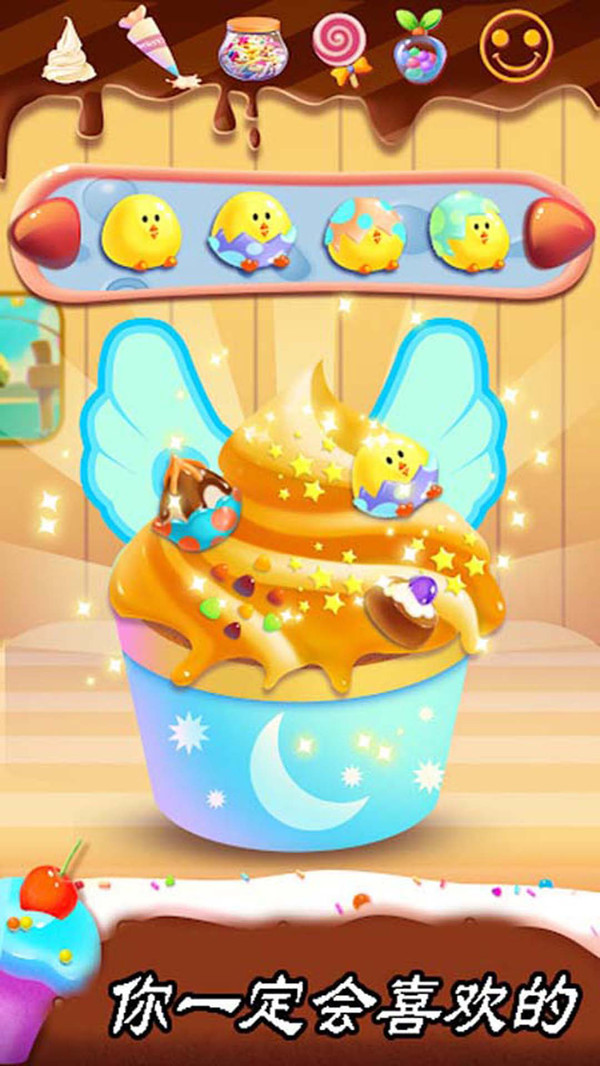Select the cream swirl topping category

click(68, 48)
